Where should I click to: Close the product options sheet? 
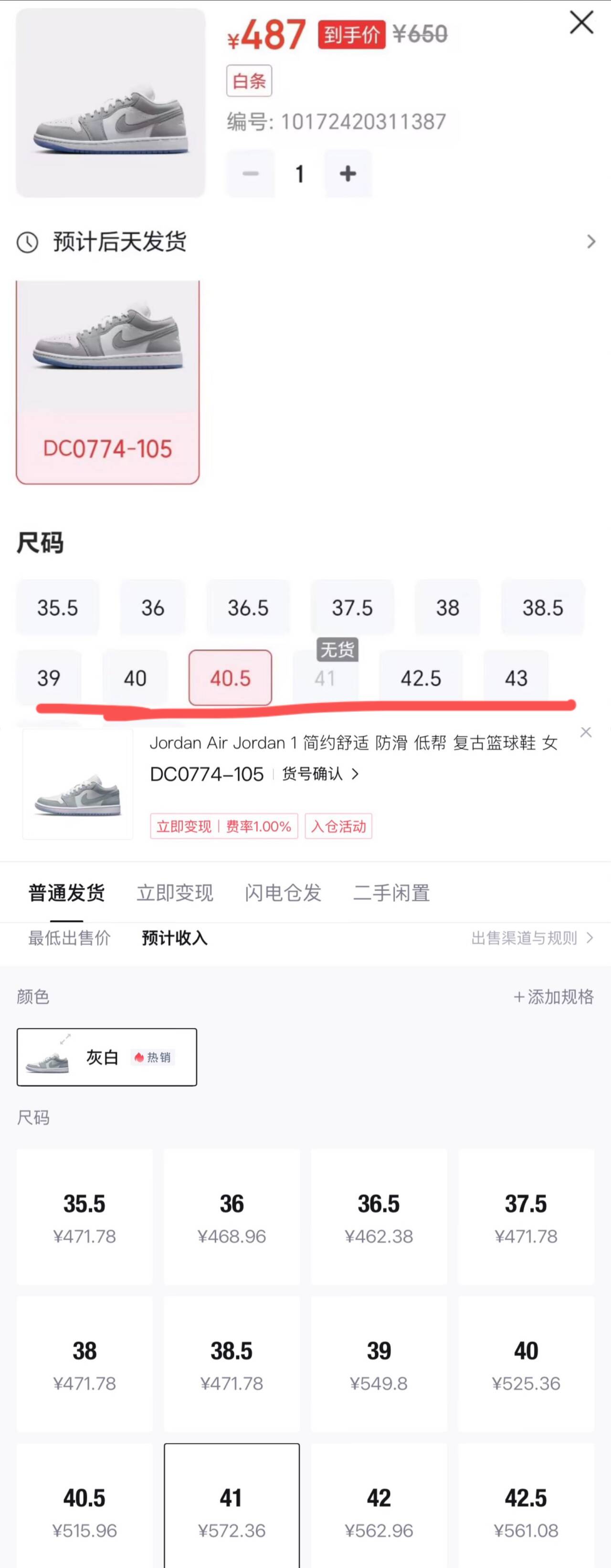pyautogui.click(x=581, y=22)
